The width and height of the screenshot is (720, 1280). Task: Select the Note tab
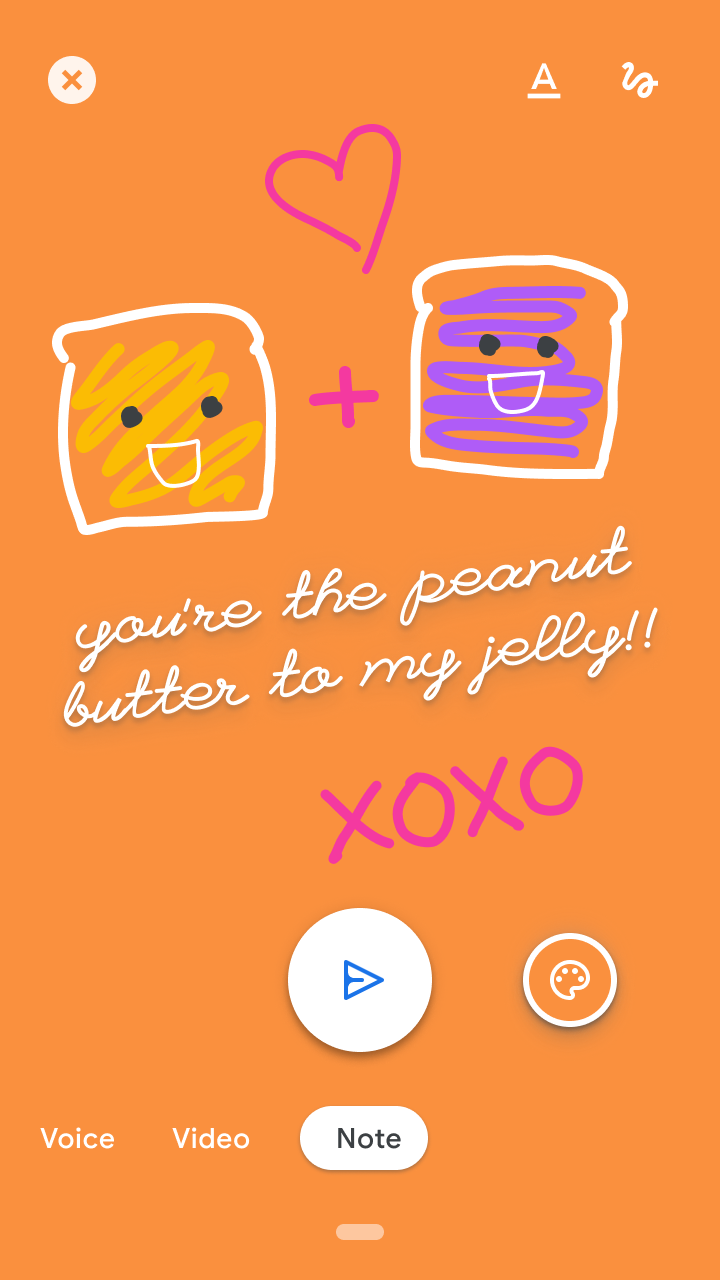point(363,1138)
